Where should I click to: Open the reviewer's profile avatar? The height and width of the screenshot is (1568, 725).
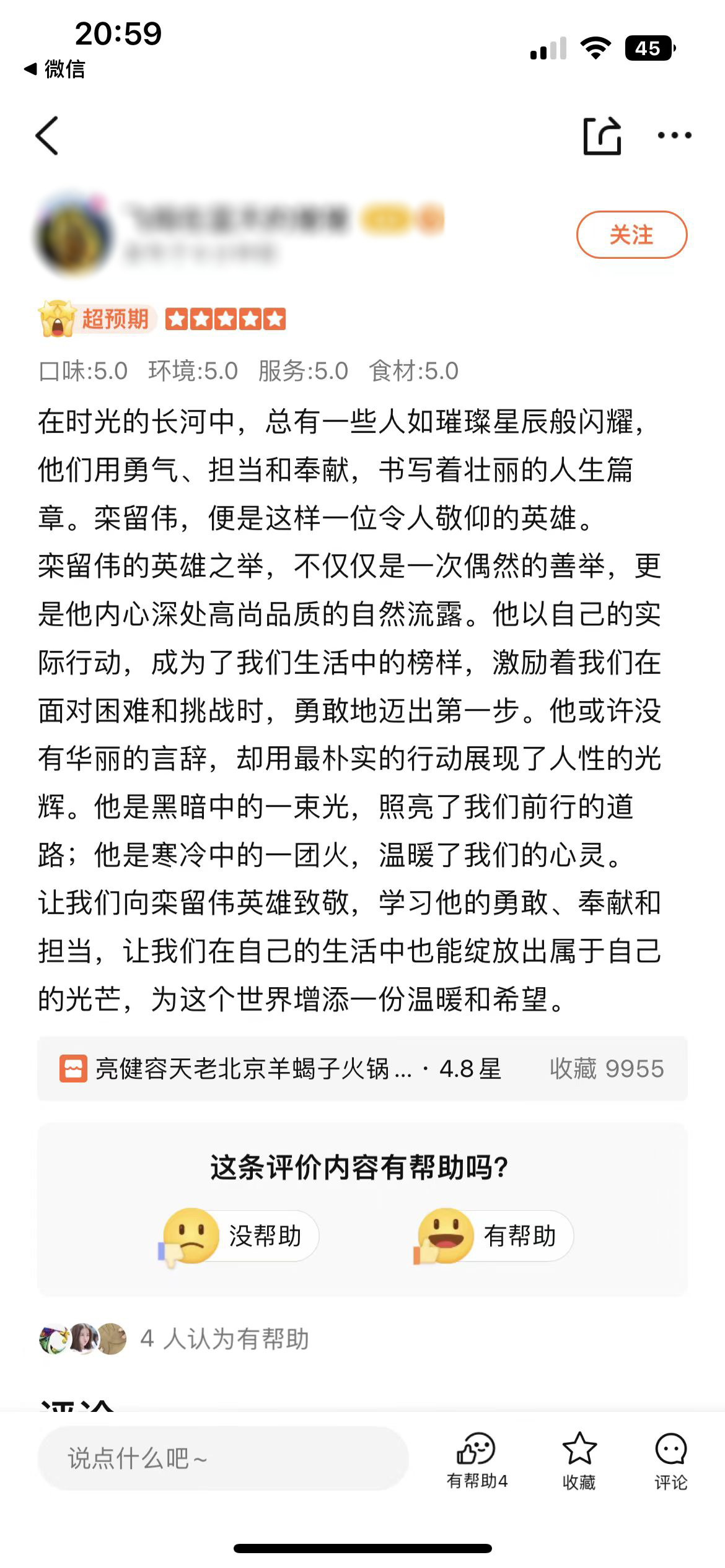point(74,236)
